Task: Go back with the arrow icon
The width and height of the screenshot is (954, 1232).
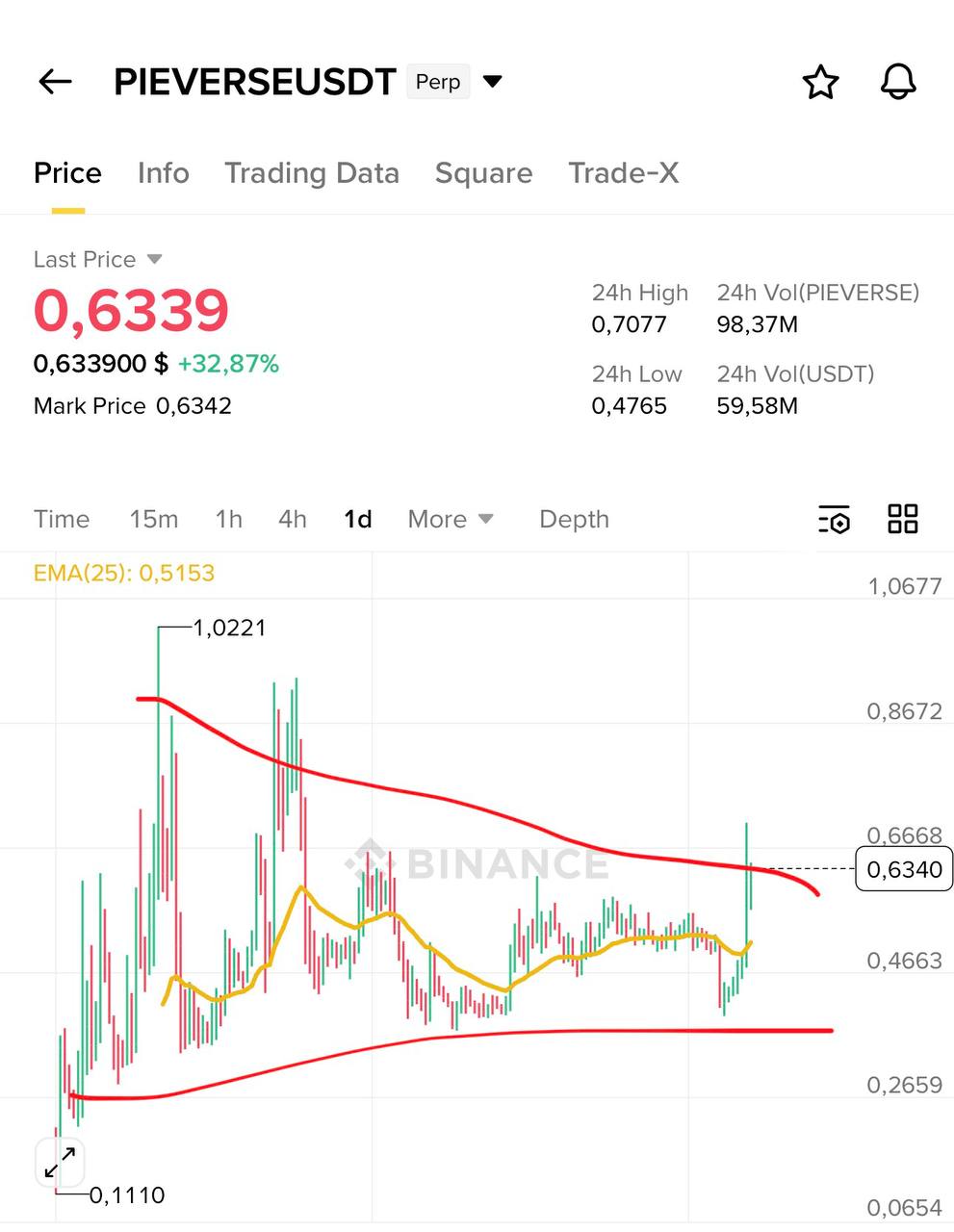Action: 55,82
